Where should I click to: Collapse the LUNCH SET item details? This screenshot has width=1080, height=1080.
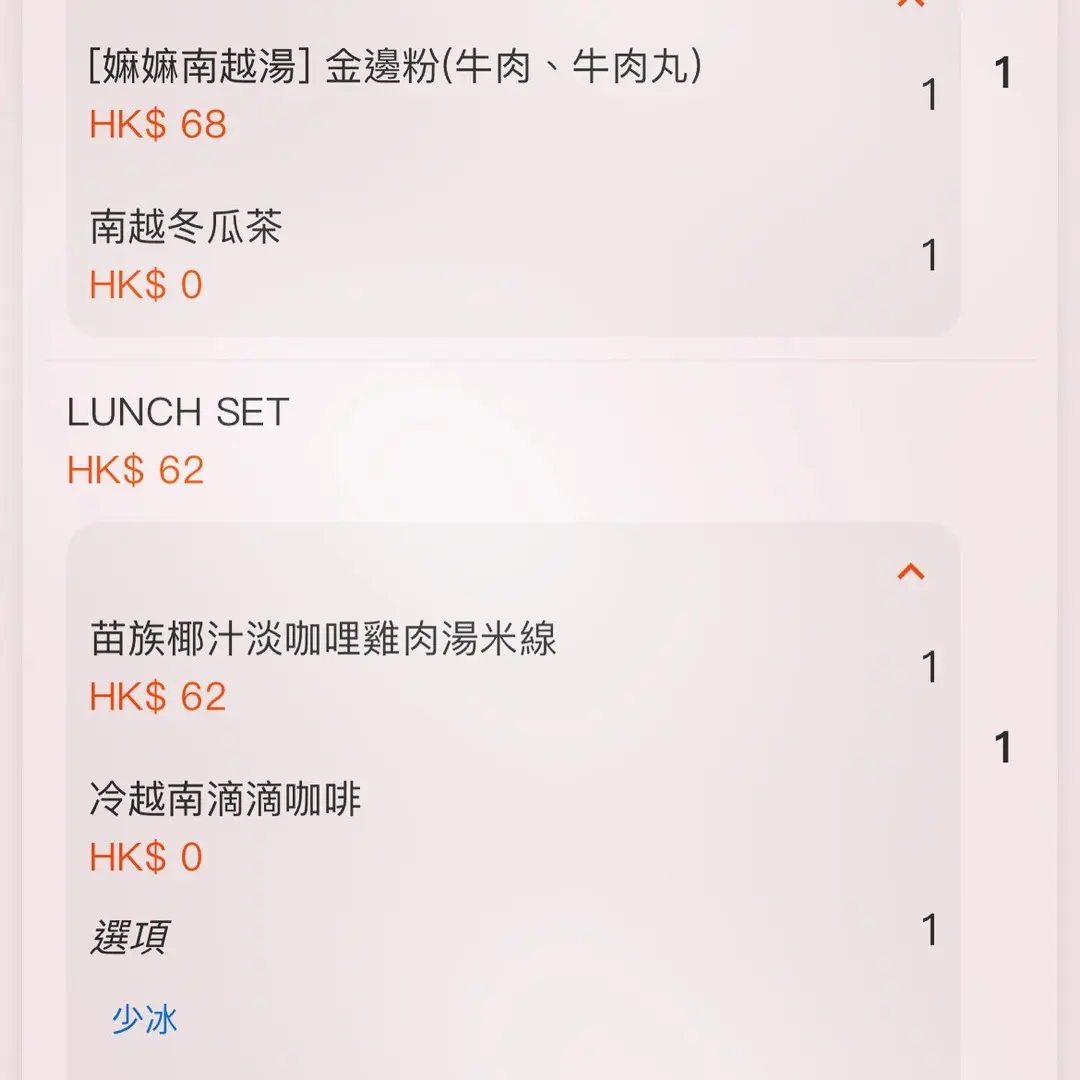tap(911, 572)
